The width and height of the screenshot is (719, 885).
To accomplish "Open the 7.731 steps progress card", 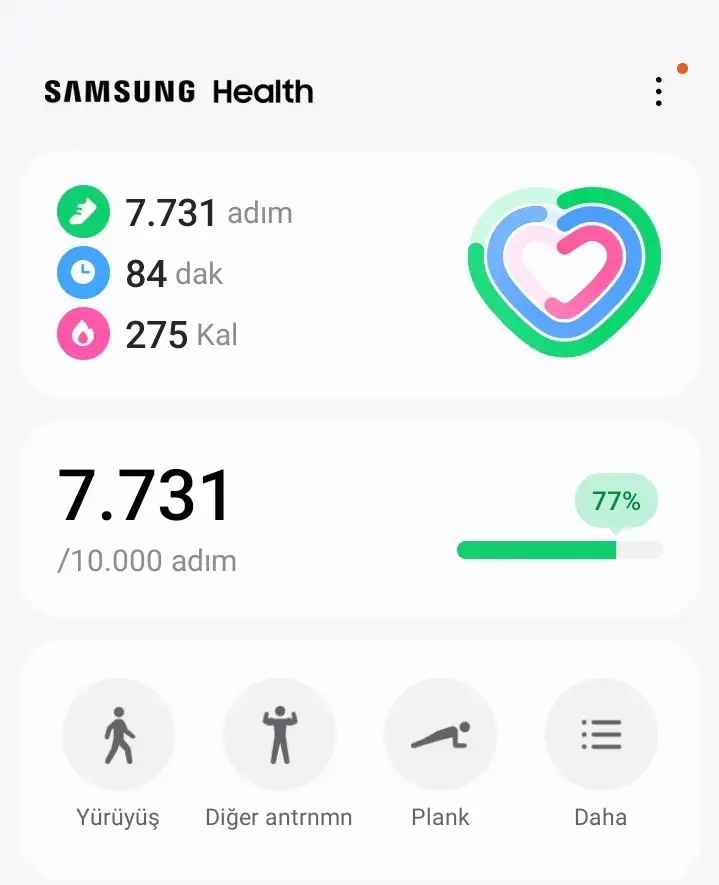I will coord(360,520).
